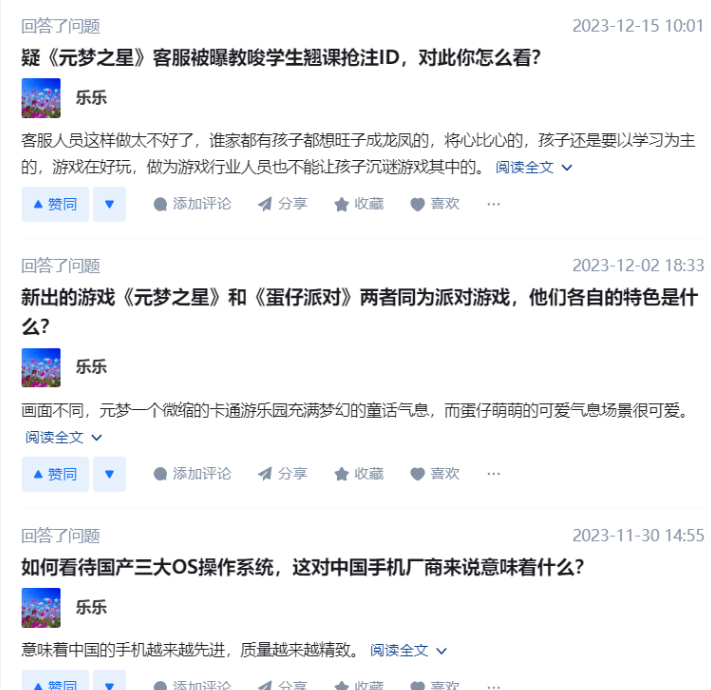The image size is (711, 690).
Task: Share the 蛋仔派对 comparison answer
Action: (x=282, y=474)
